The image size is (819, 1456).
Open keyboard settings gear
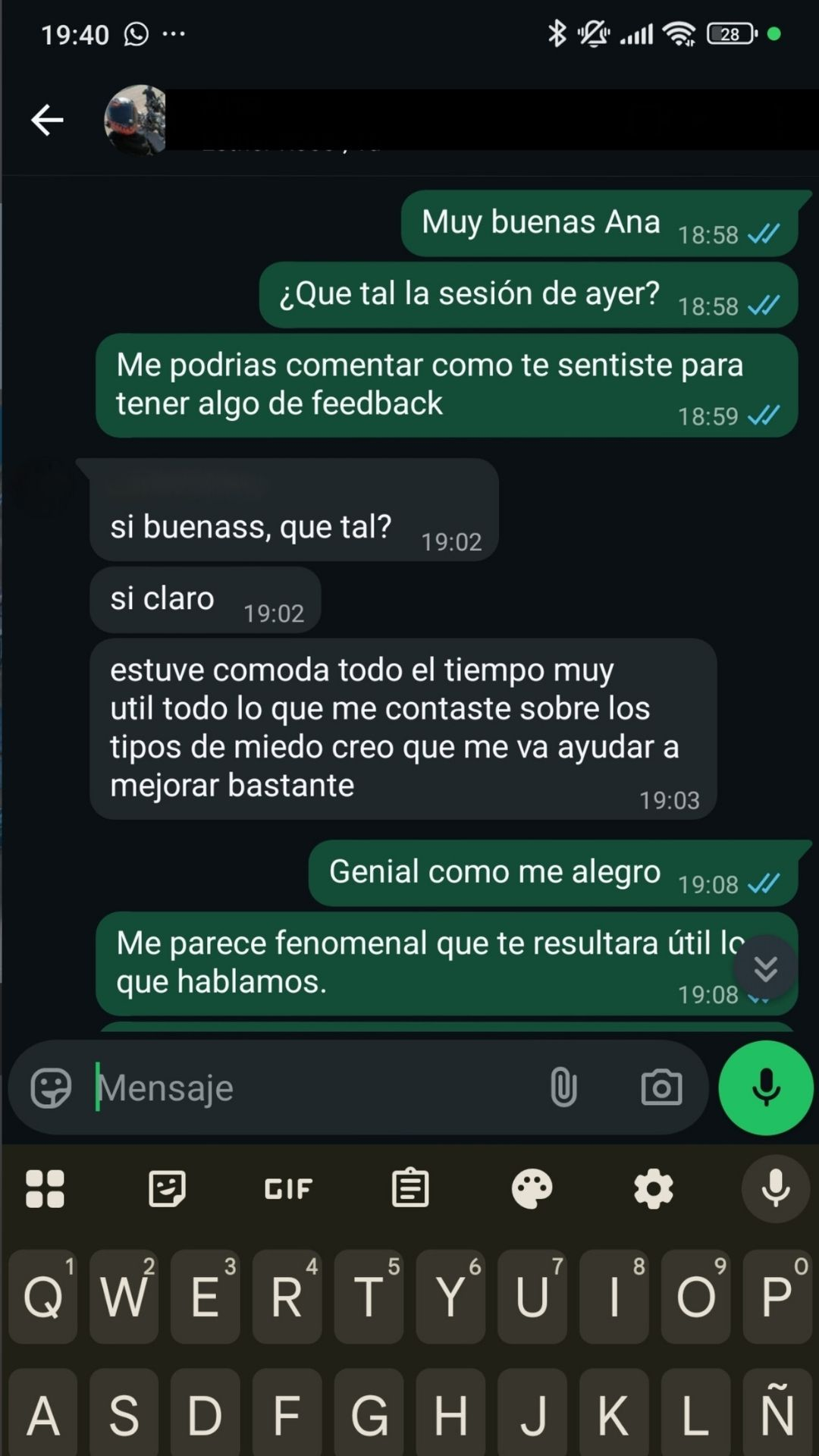point(654,1188)
